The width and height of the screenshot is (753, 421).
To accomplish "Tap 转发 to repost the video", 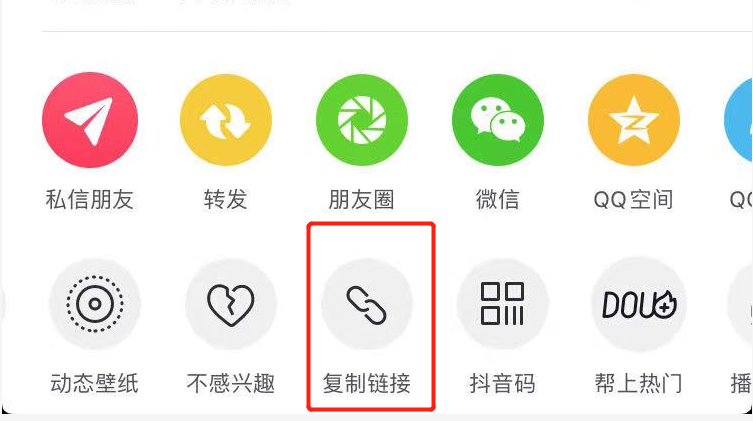I will click(225, 121).
